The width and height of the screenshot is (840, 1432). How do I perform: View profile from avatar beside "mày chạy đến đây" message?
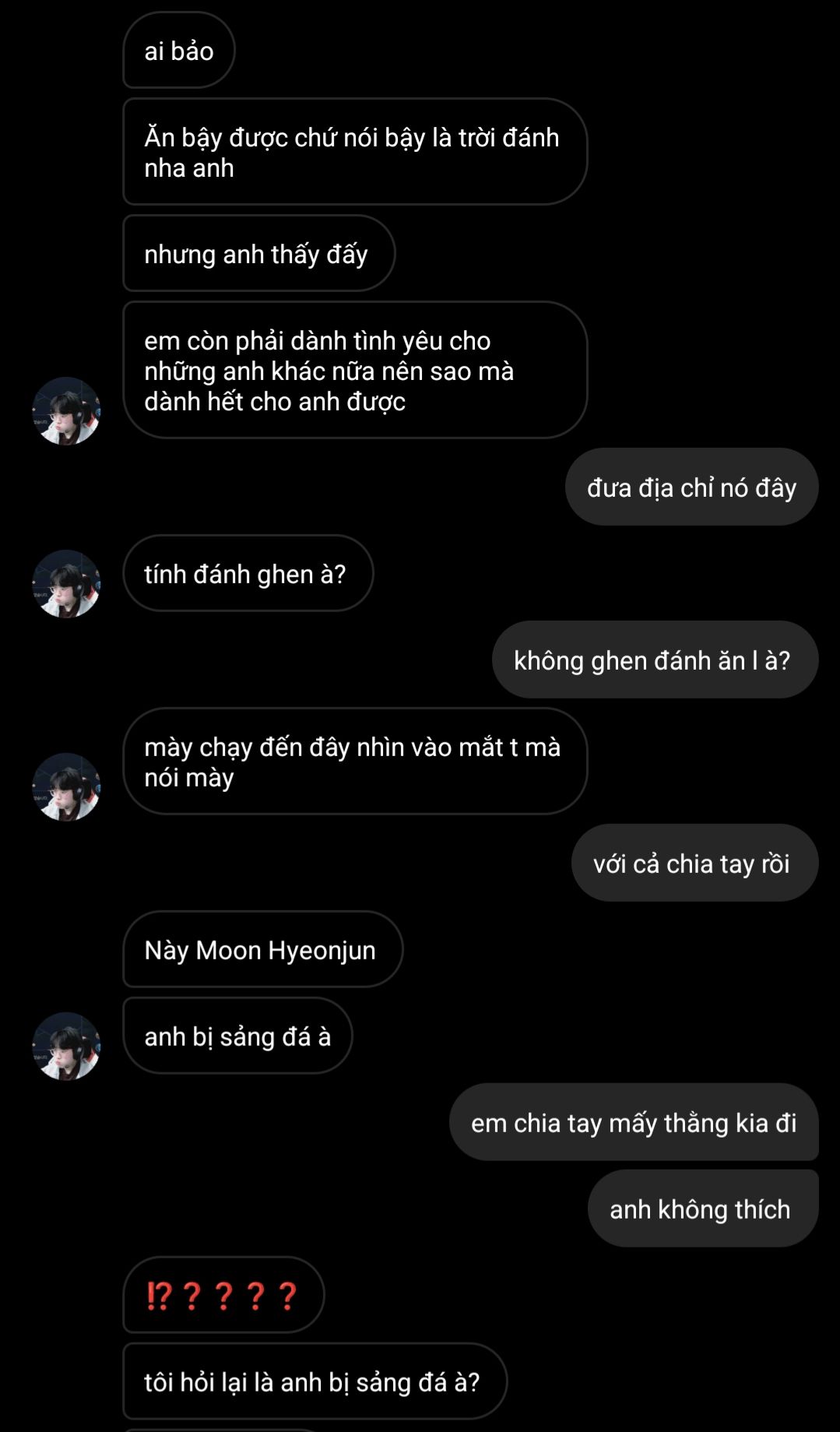click(x=66, y=786)
